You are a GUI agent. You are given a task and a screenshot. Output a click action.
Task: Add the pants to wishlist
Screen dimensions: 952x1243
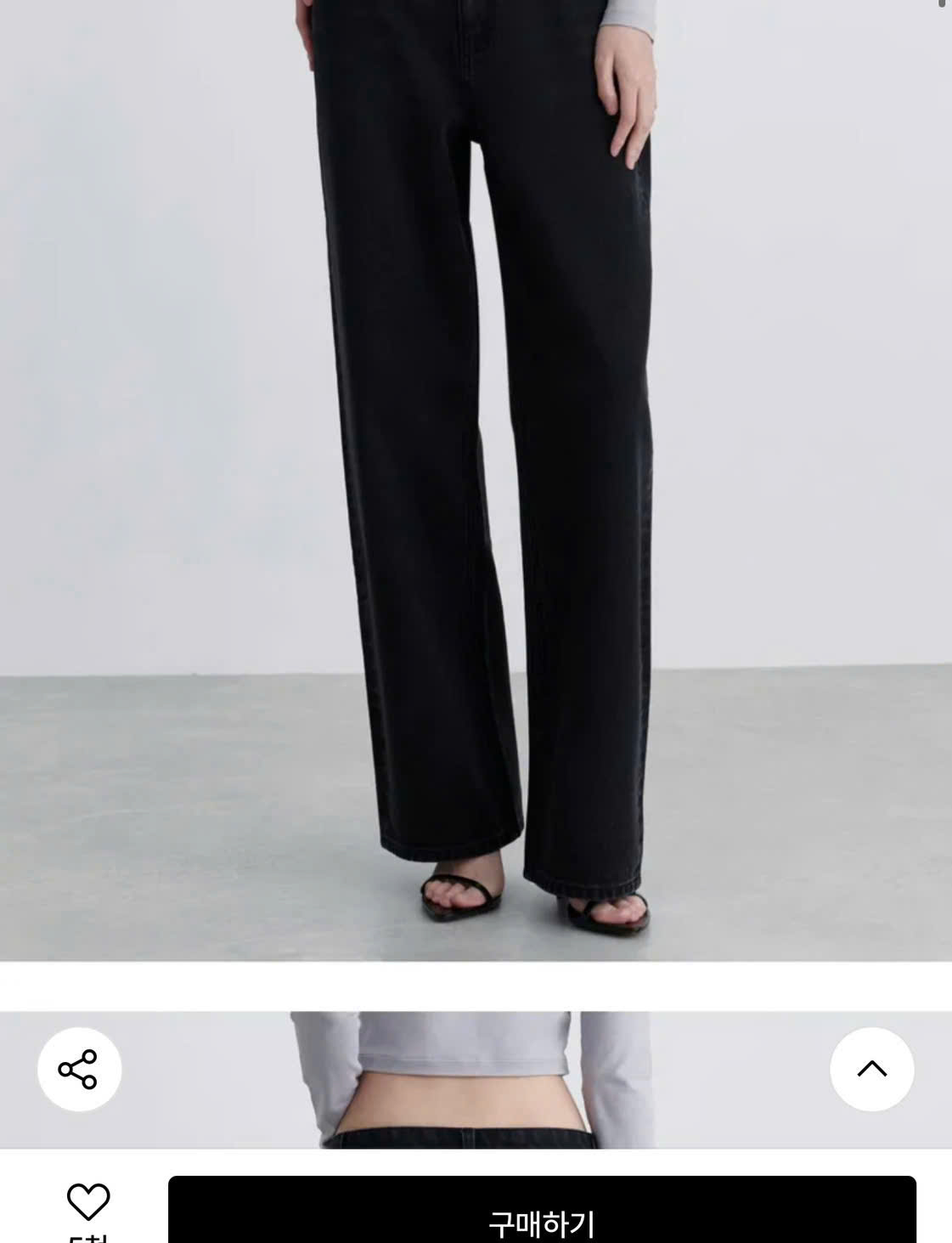pos(88,1201)
